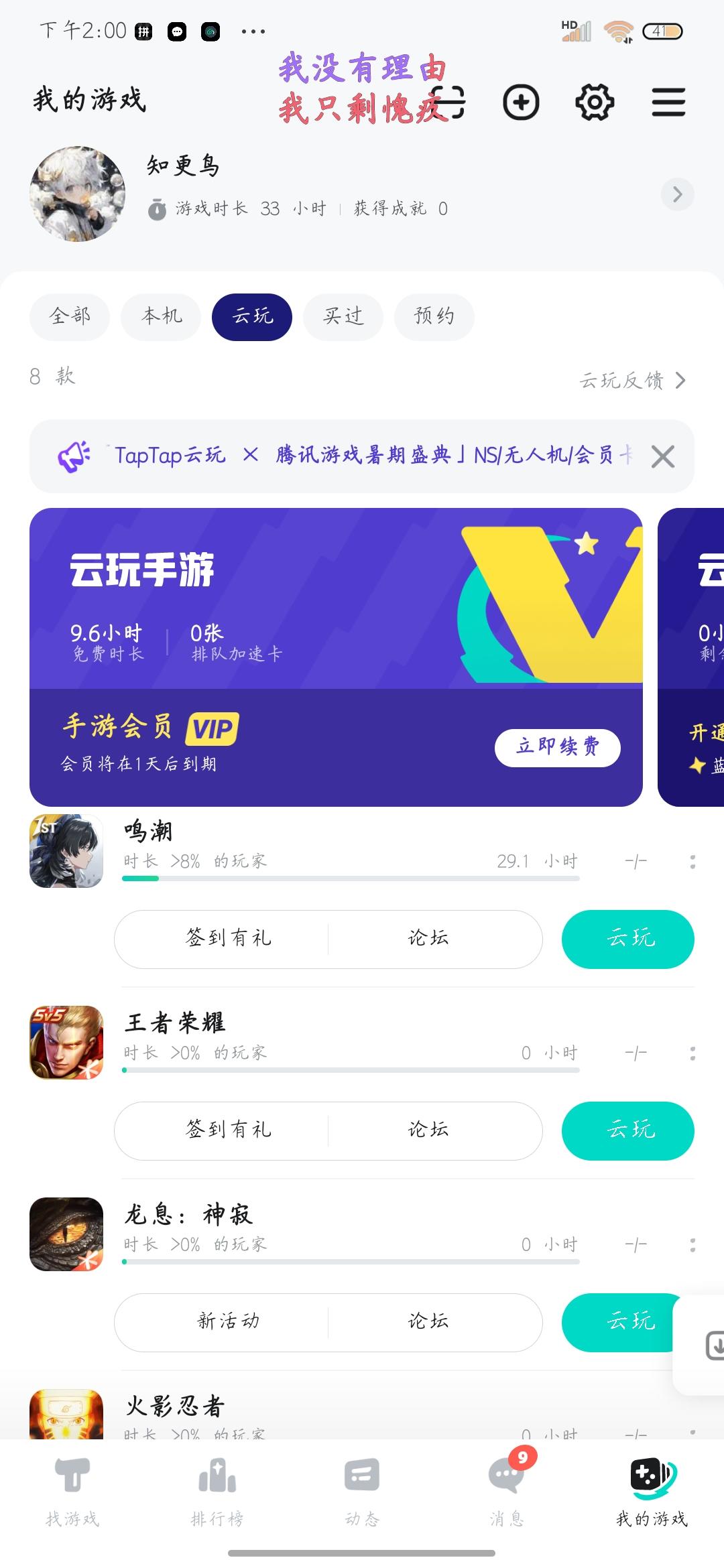Open the 云玩反馈 feedback link
Screen dimensions: 724x1568
[629, 381]
